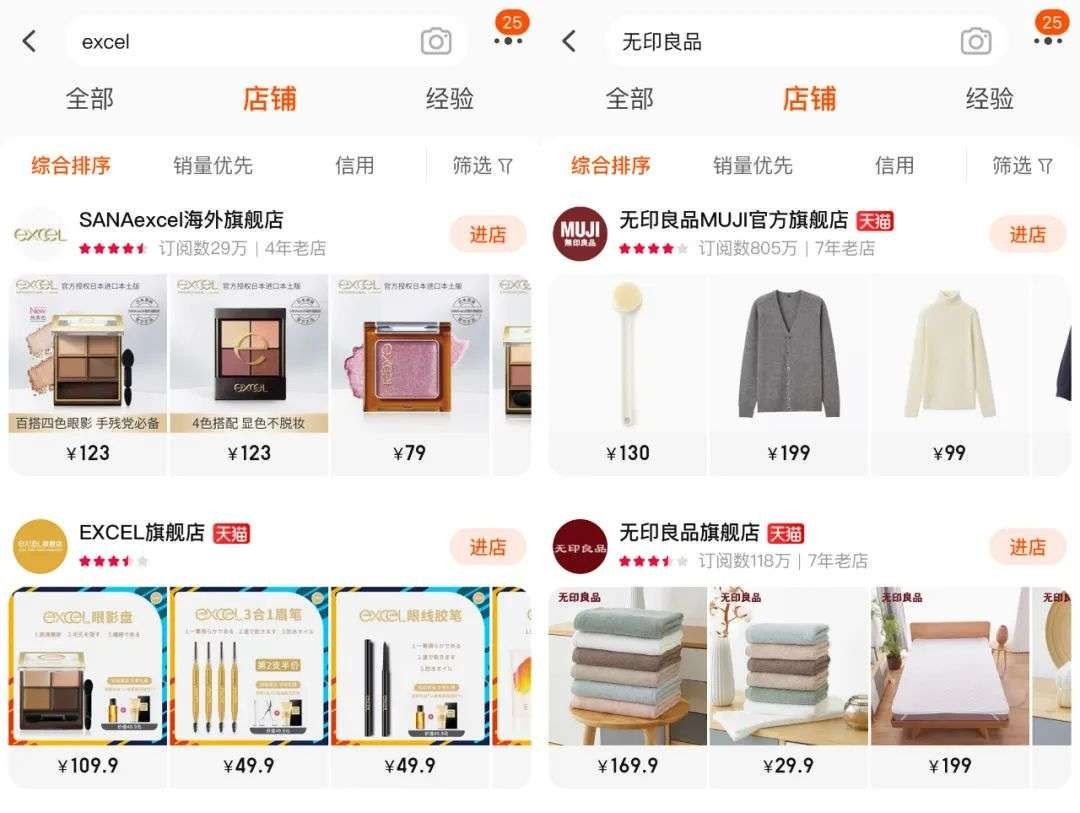The image size is (1080, 813).
Task: Open the excel search box
Action: click(x=240, y=42)
